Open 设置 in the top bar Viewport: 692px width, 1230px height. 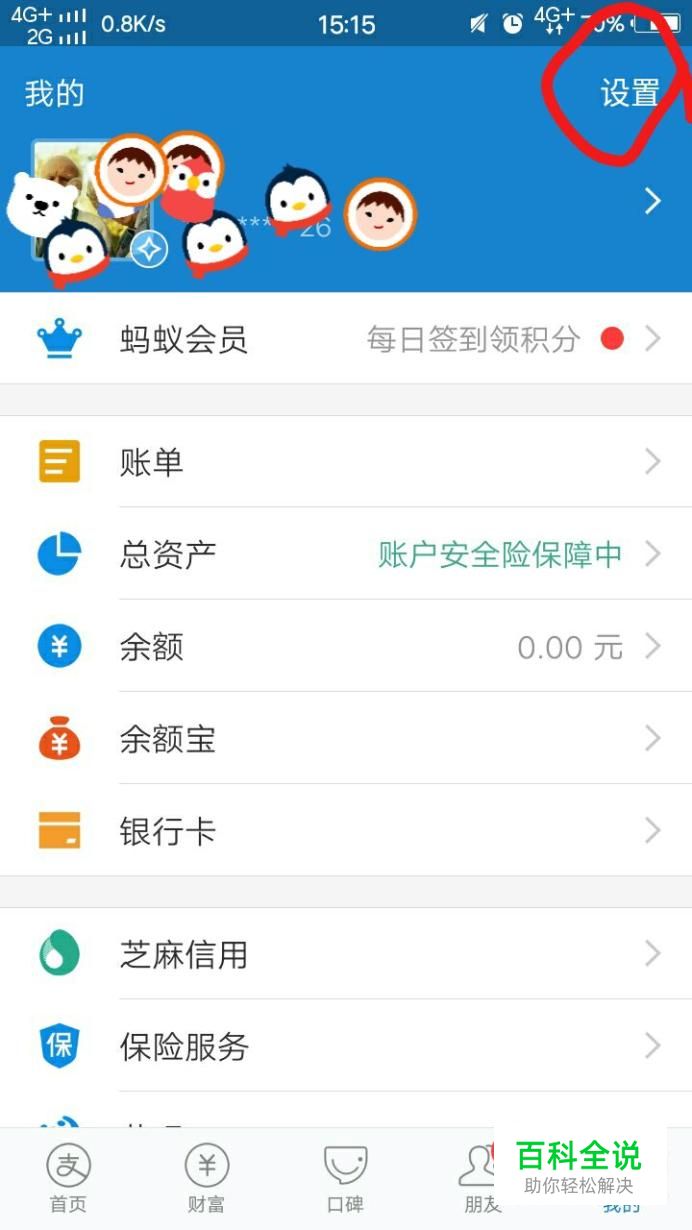coord(630,94)
